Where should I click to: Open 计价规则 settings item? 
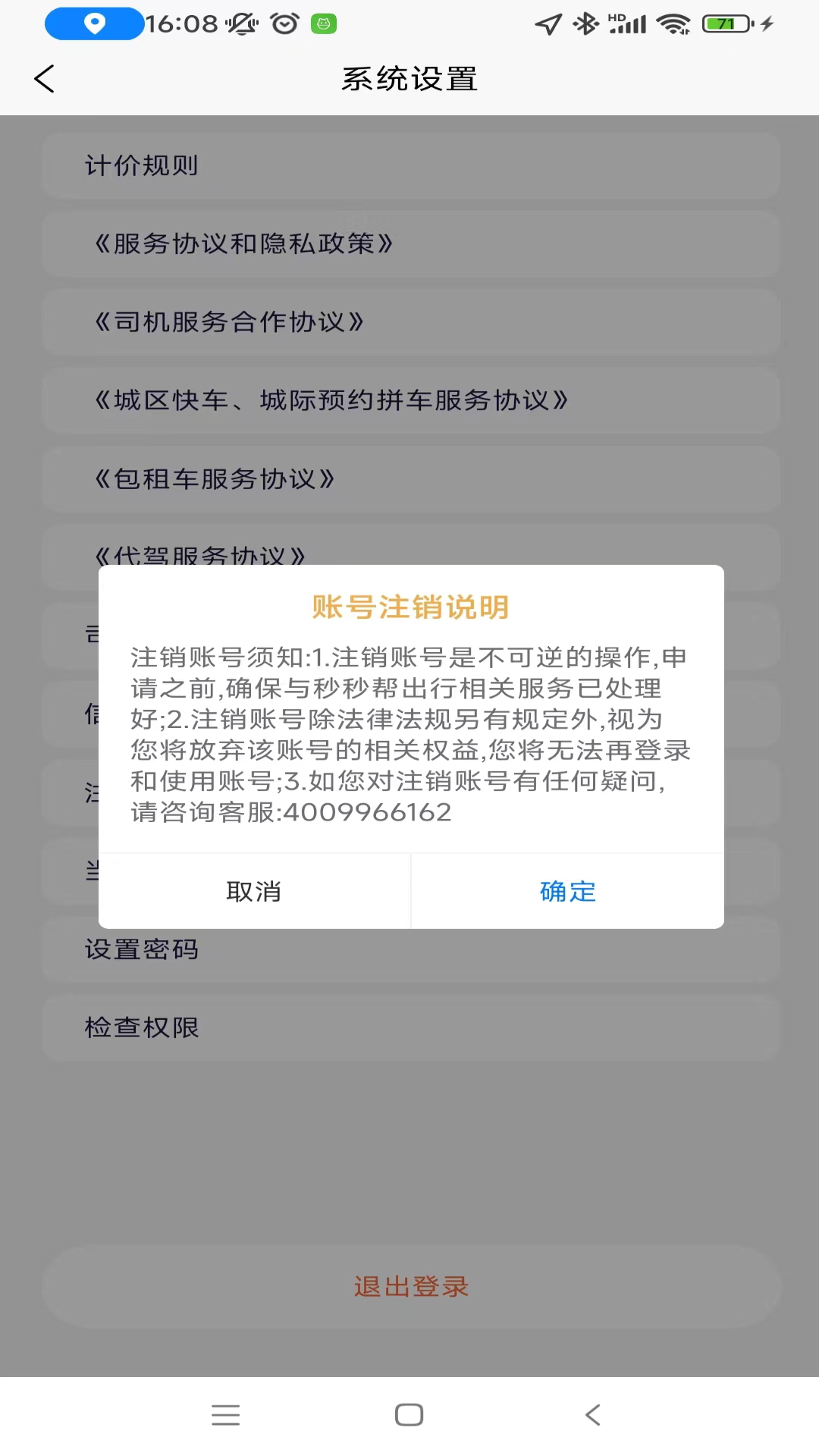tap(409, 166)
